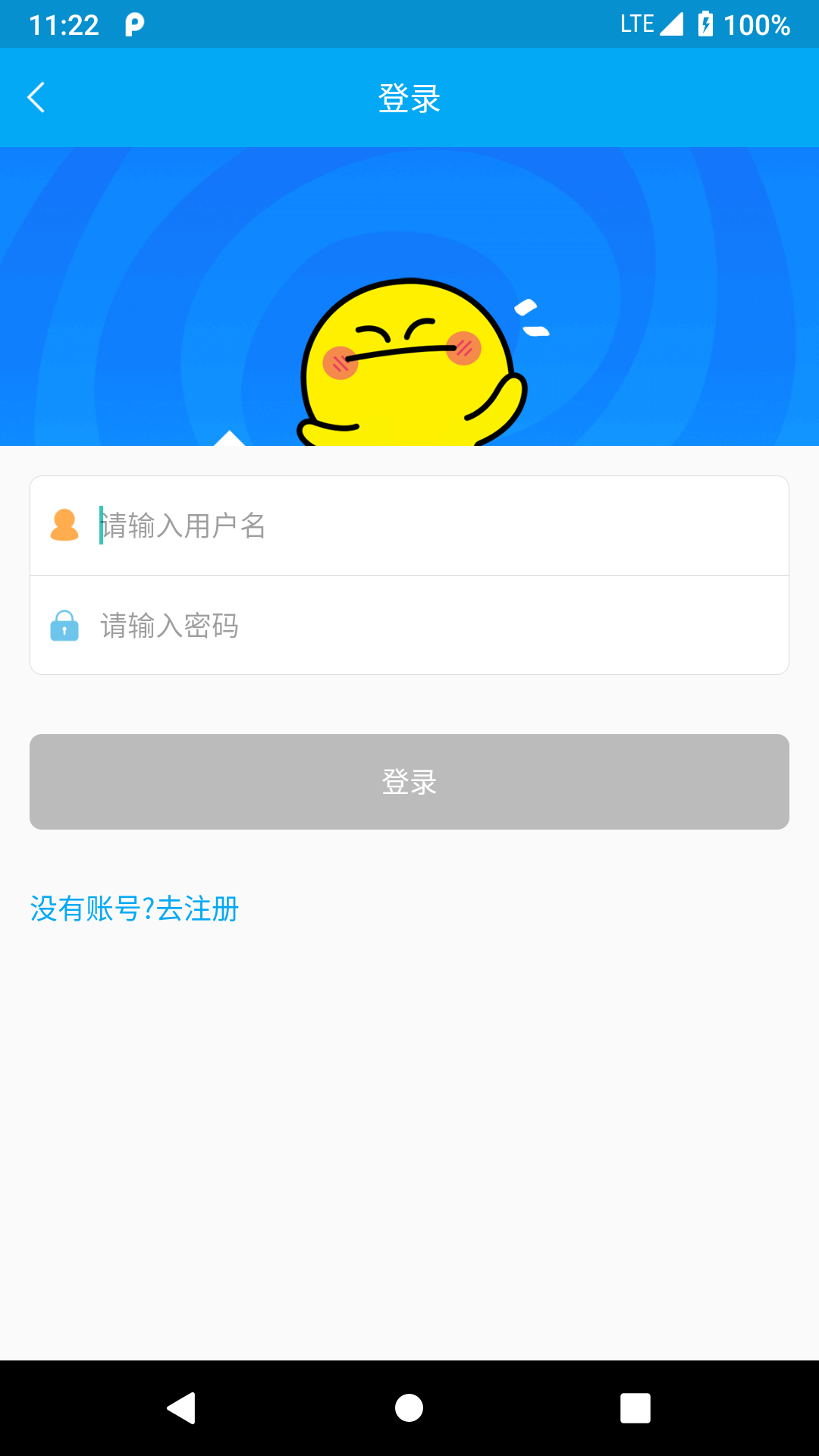Open the system recent apps view
The height and width of the screenshot is (1456, 819).
pyautogui.click(x=635, y=1408)
